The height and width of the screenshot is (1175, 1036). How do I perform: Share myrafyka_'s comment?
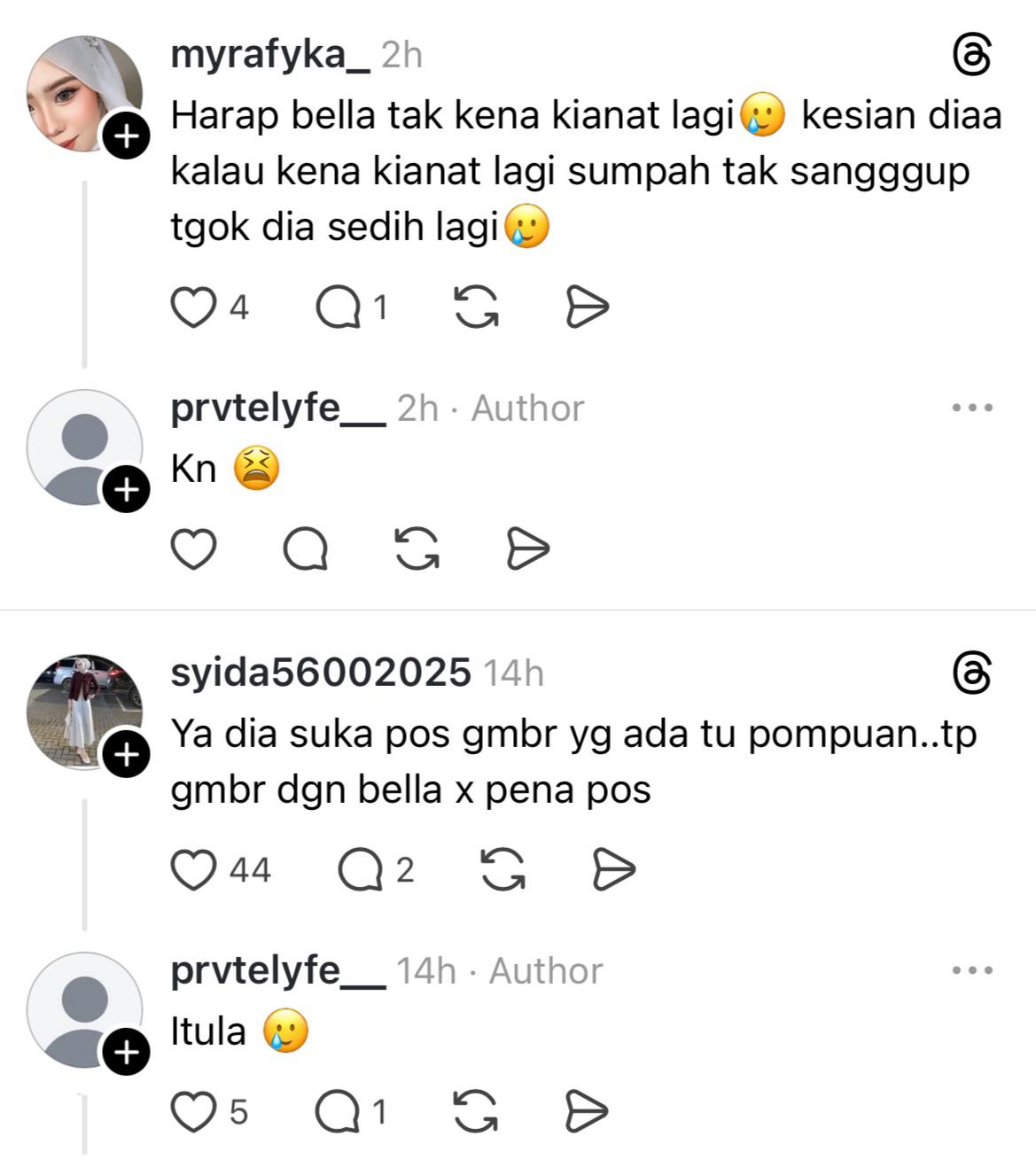coord(587,307)
